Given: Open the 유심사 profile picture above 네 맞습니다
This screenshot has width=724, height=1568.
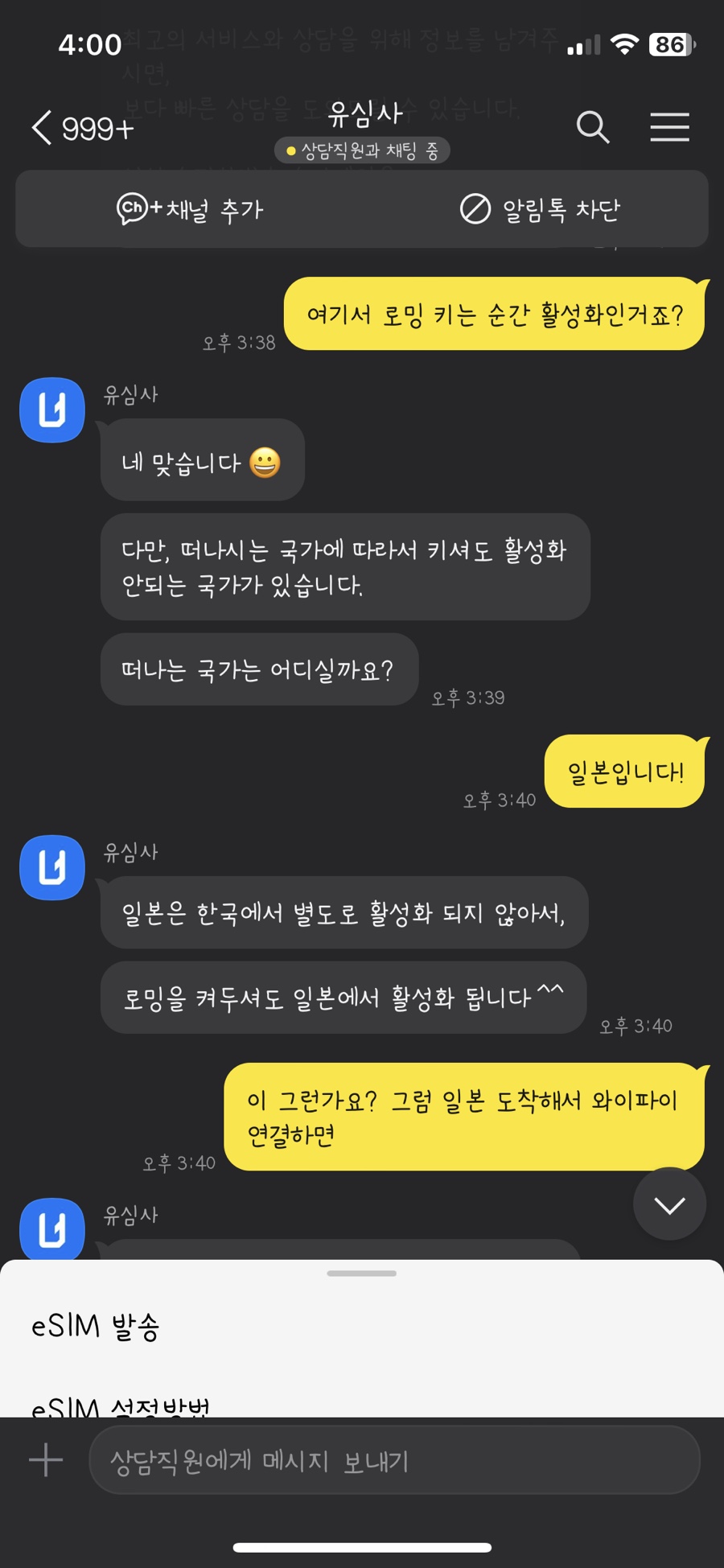Looking at the screenshot, I should coord(52,410).
